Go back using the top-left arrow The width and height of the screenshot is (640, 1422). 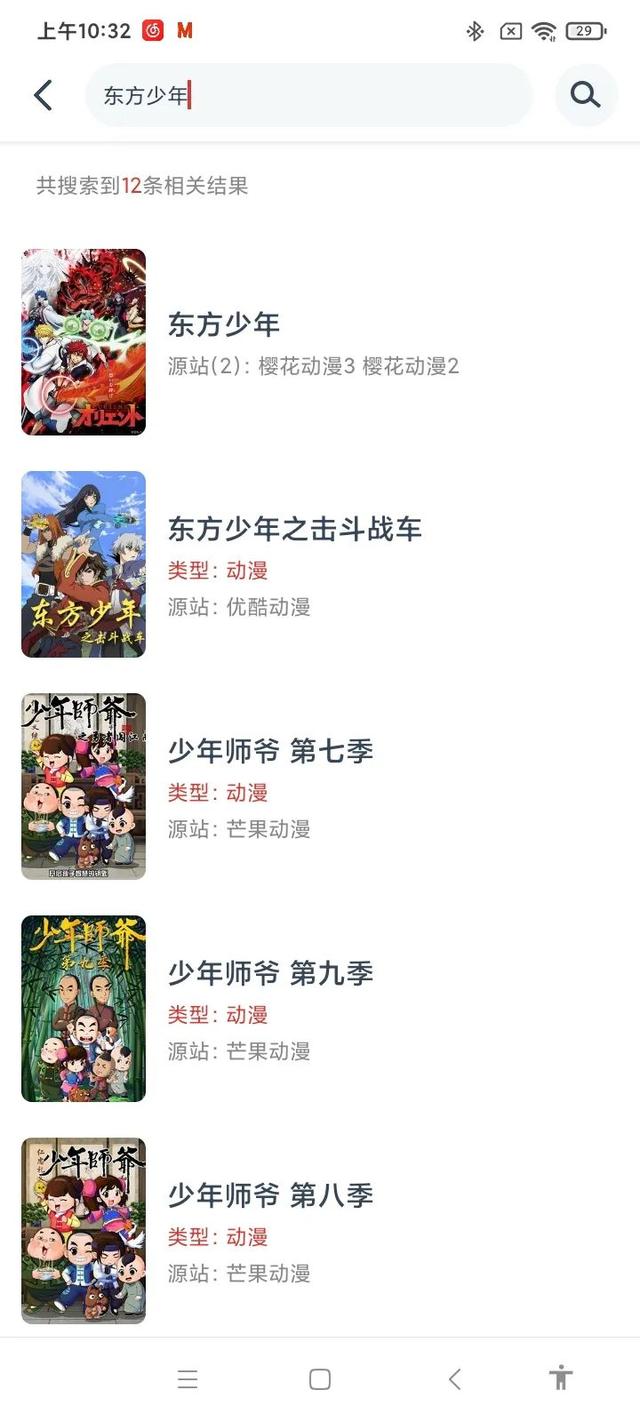tap(43, 95)
